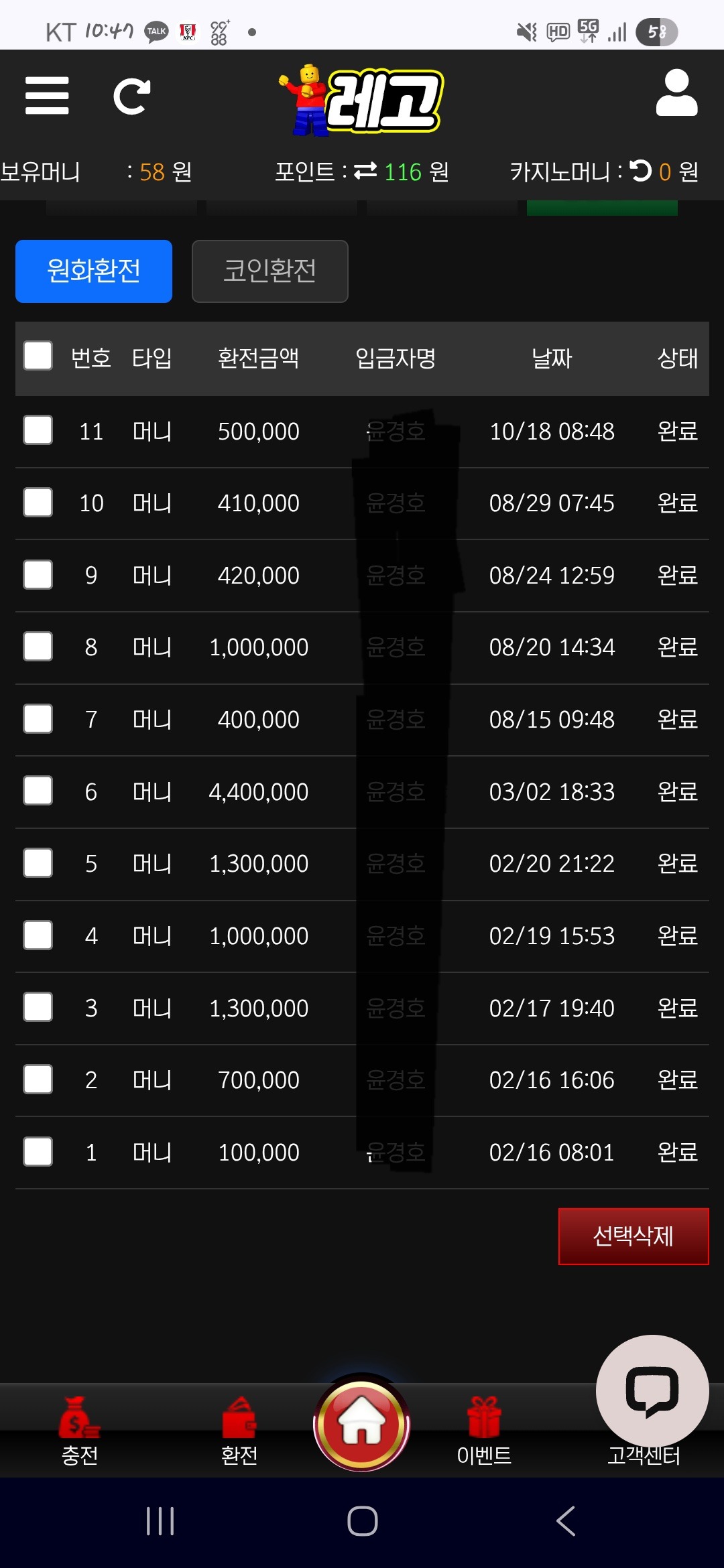Open the hamburger navigation menu
The width and height of the screenshot is (724, 1568).
tap(47, 96)
